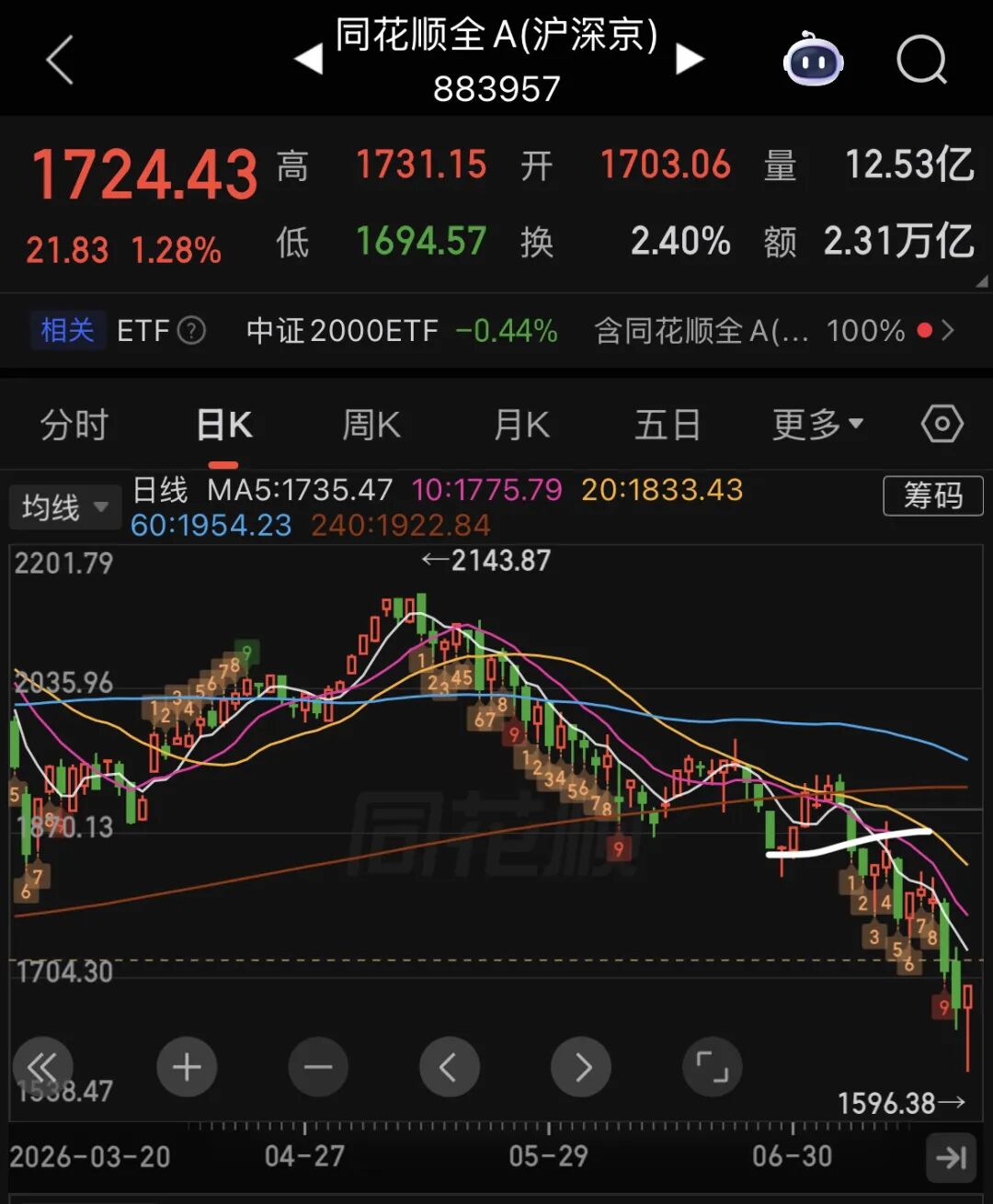The image size is (993, 1204).
Task: Open the search magnifier
Action: pyautogui.click(x=921, y=61)
